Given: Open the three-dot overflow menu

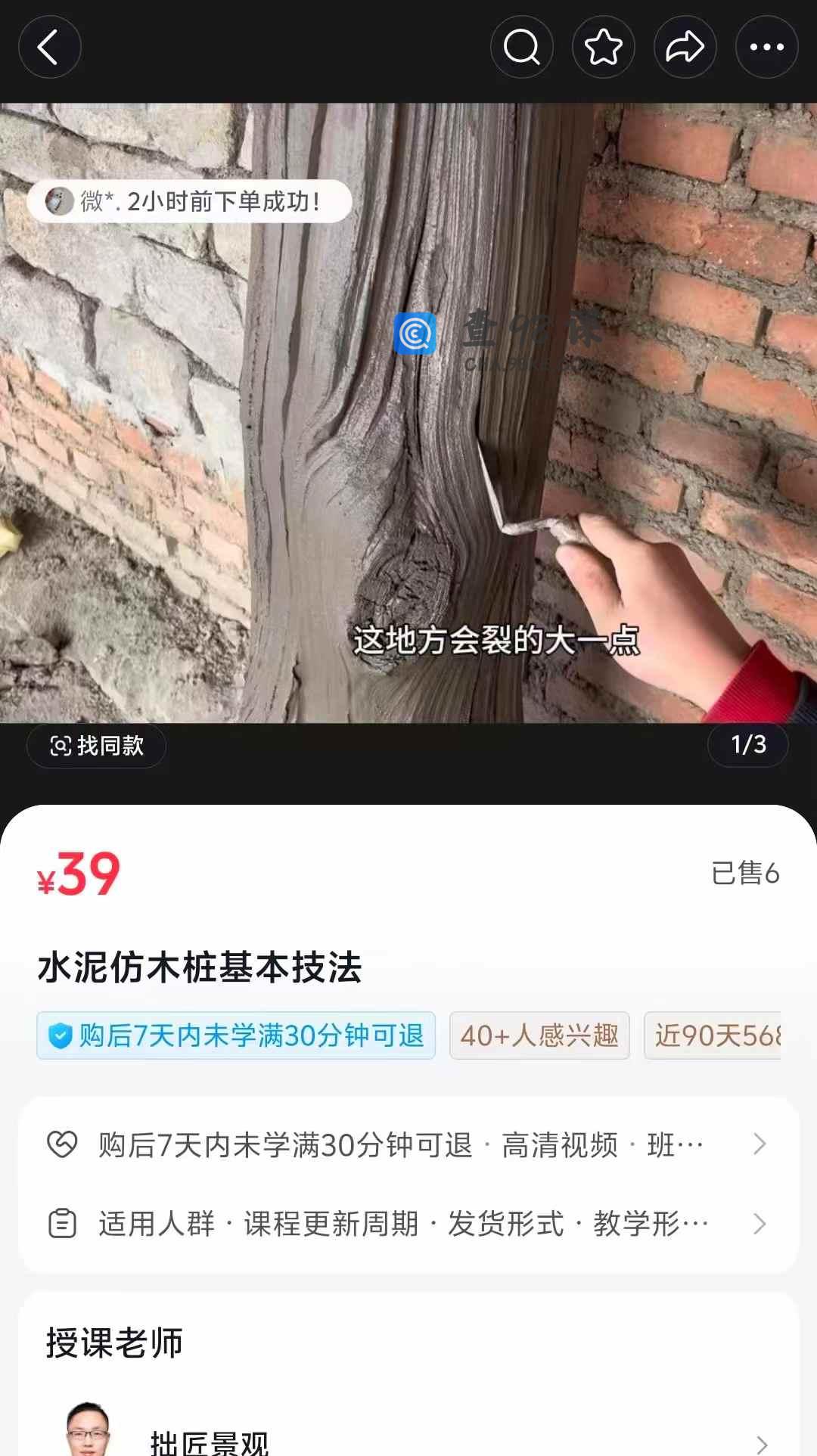Looking at the screenshot, I should [x=766, y=48].
